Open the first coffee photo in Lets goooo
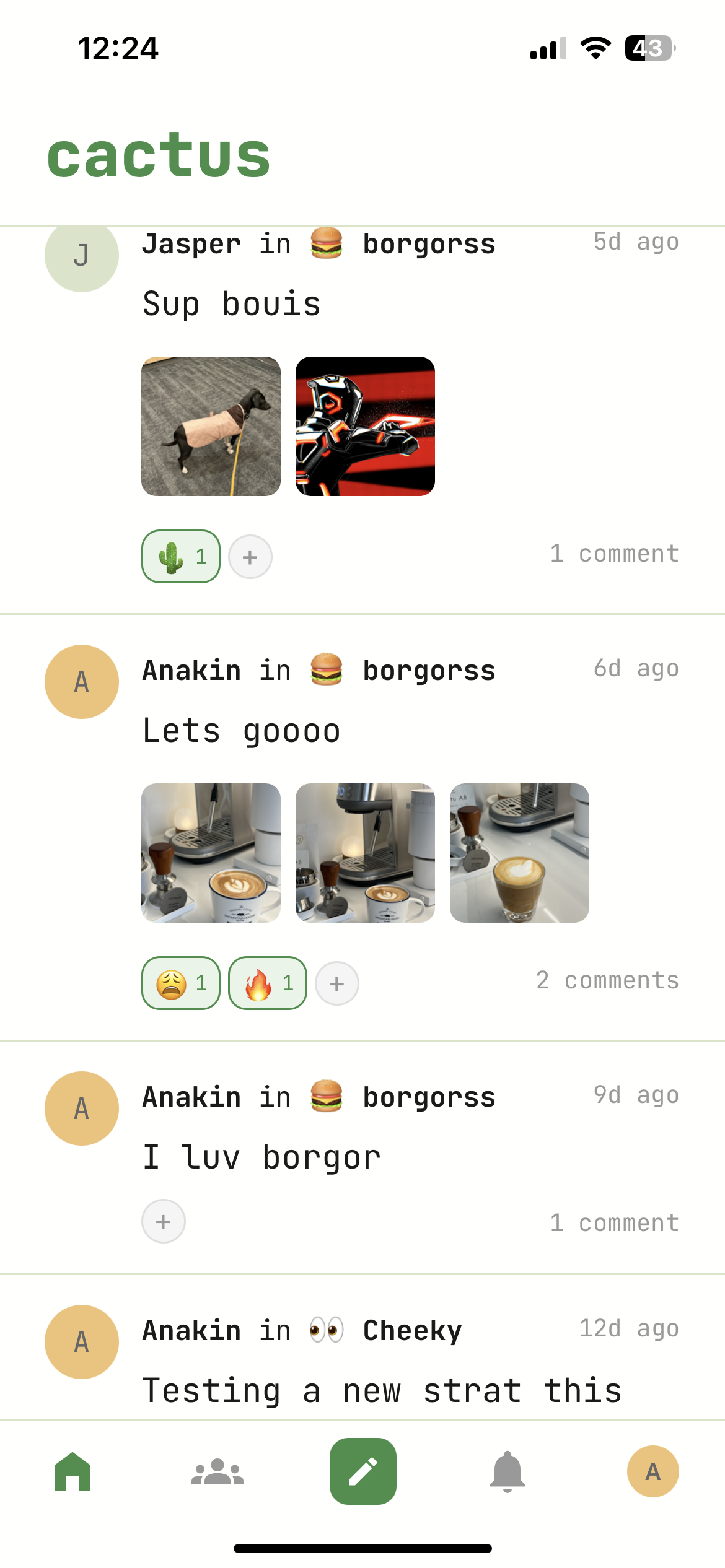This screenshot has width=725, height=1568. coord(211,853)
